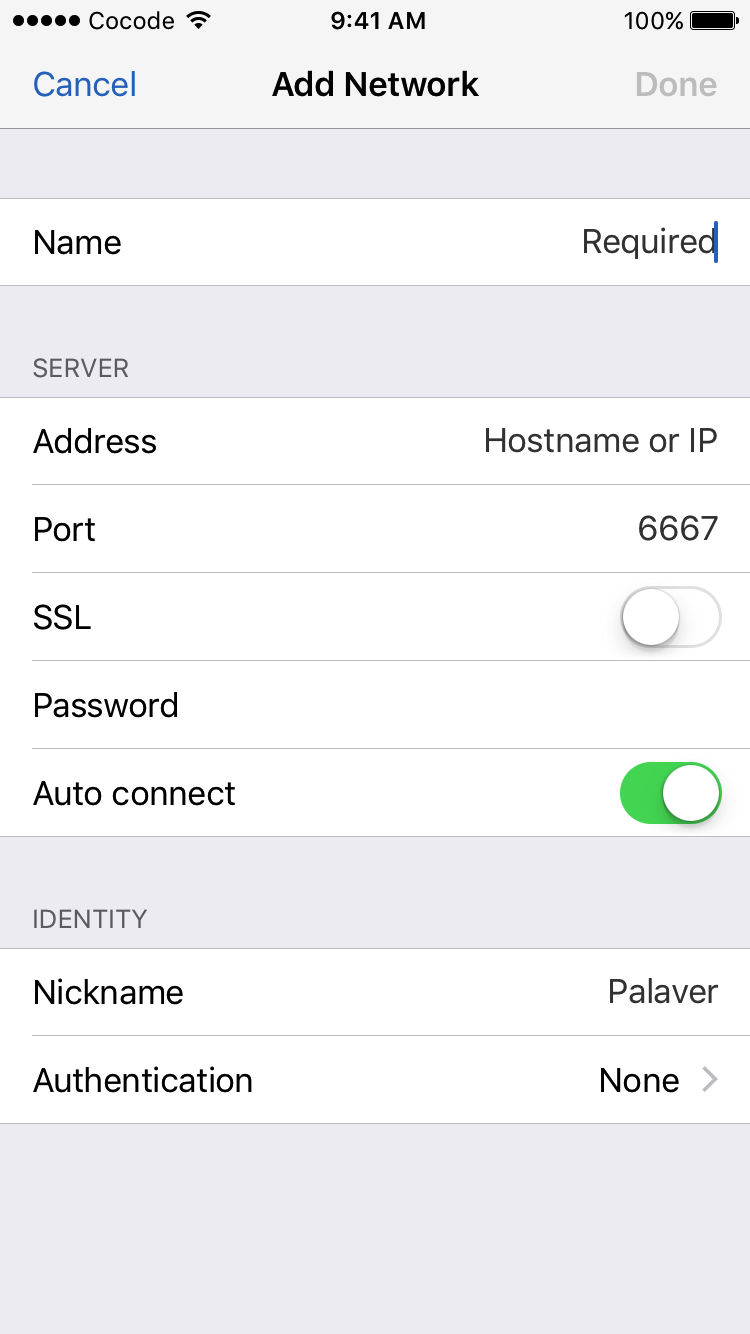
Task: Tap Done to save the network
Action: click(x=676, y=85)
